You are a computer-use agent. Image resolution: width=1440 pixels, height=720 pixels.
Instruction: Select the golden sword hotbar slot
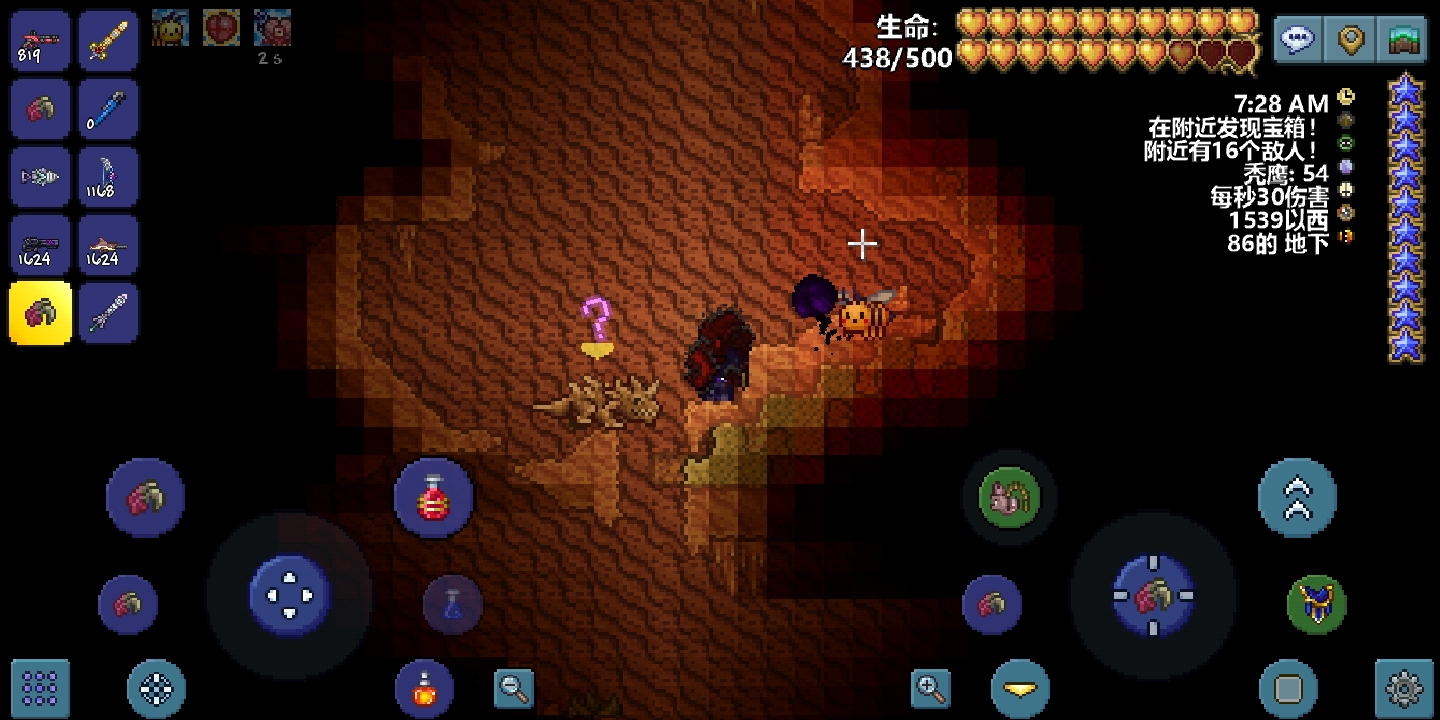[108, 41]
